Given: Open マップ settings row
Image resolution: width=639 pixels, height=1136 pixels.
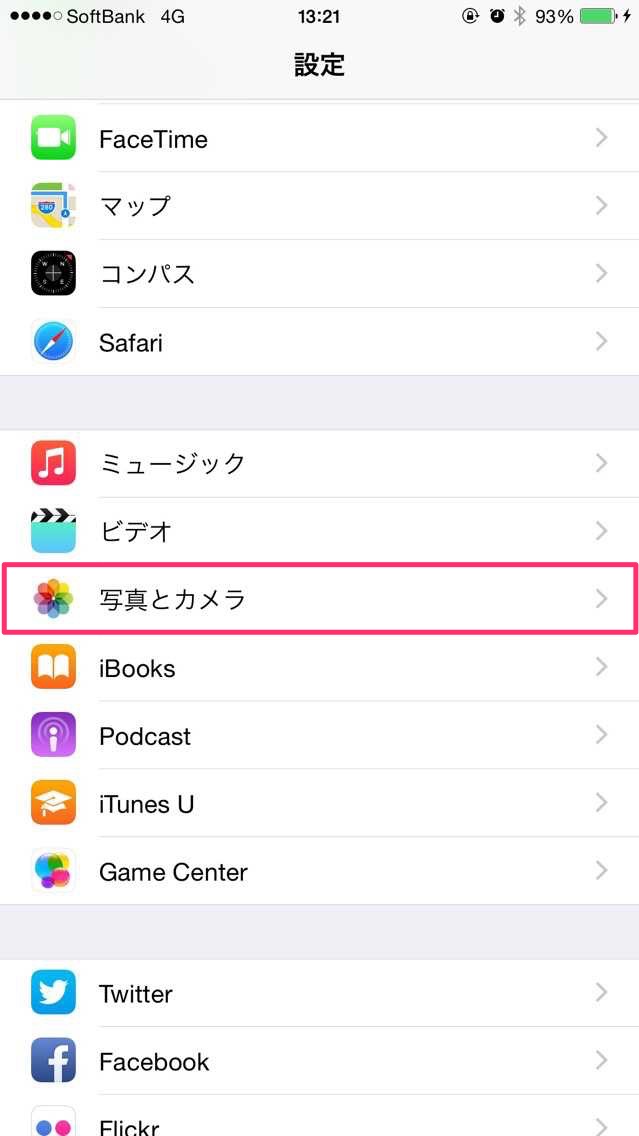Looking at the screenshot, I should pos(320,206).
